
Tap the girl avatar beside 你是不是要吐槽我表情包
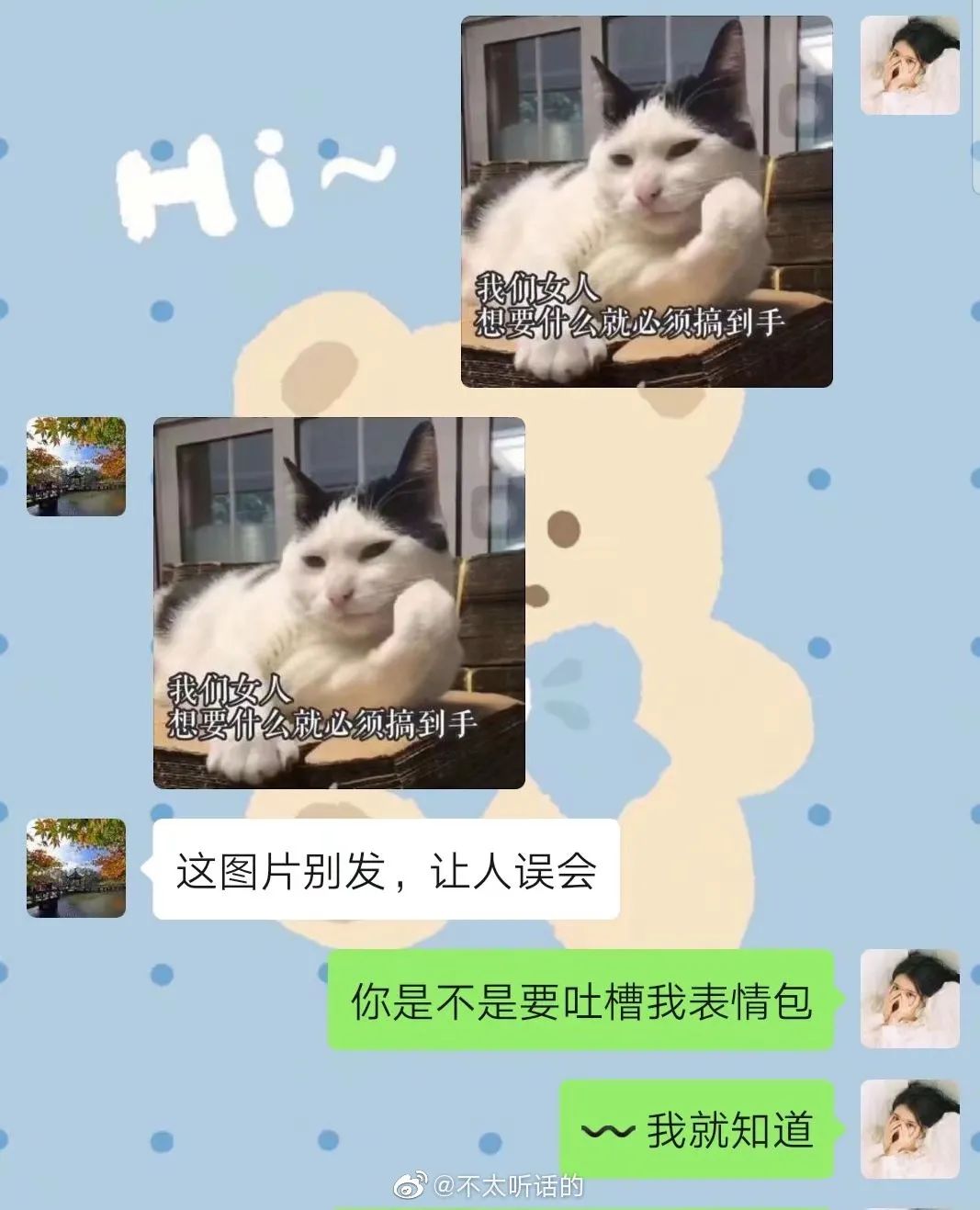(x=909, y=999)
